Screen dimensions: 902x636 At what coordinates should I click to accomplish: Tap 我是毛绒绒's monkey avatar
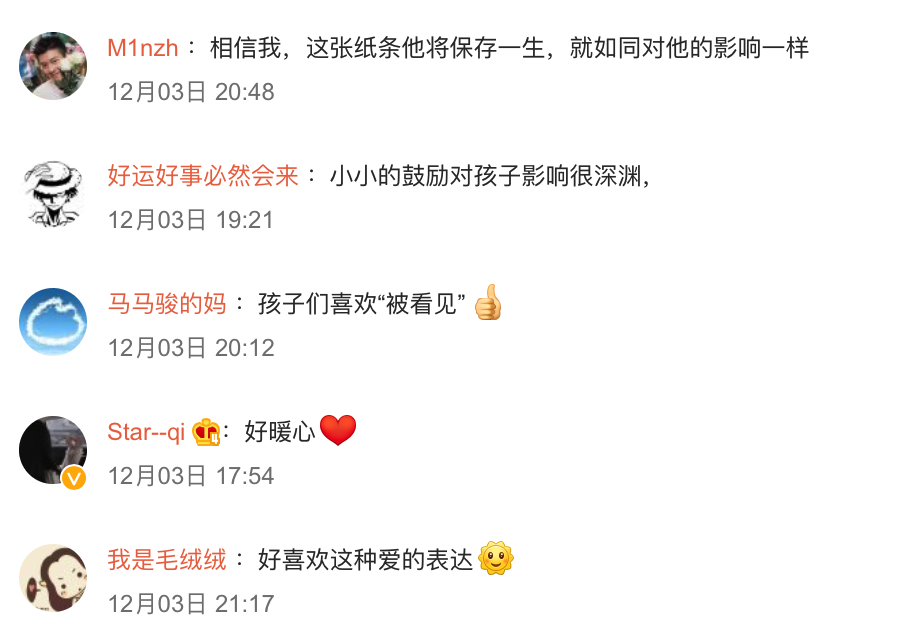pyautogui.click(x=53, y=578)
